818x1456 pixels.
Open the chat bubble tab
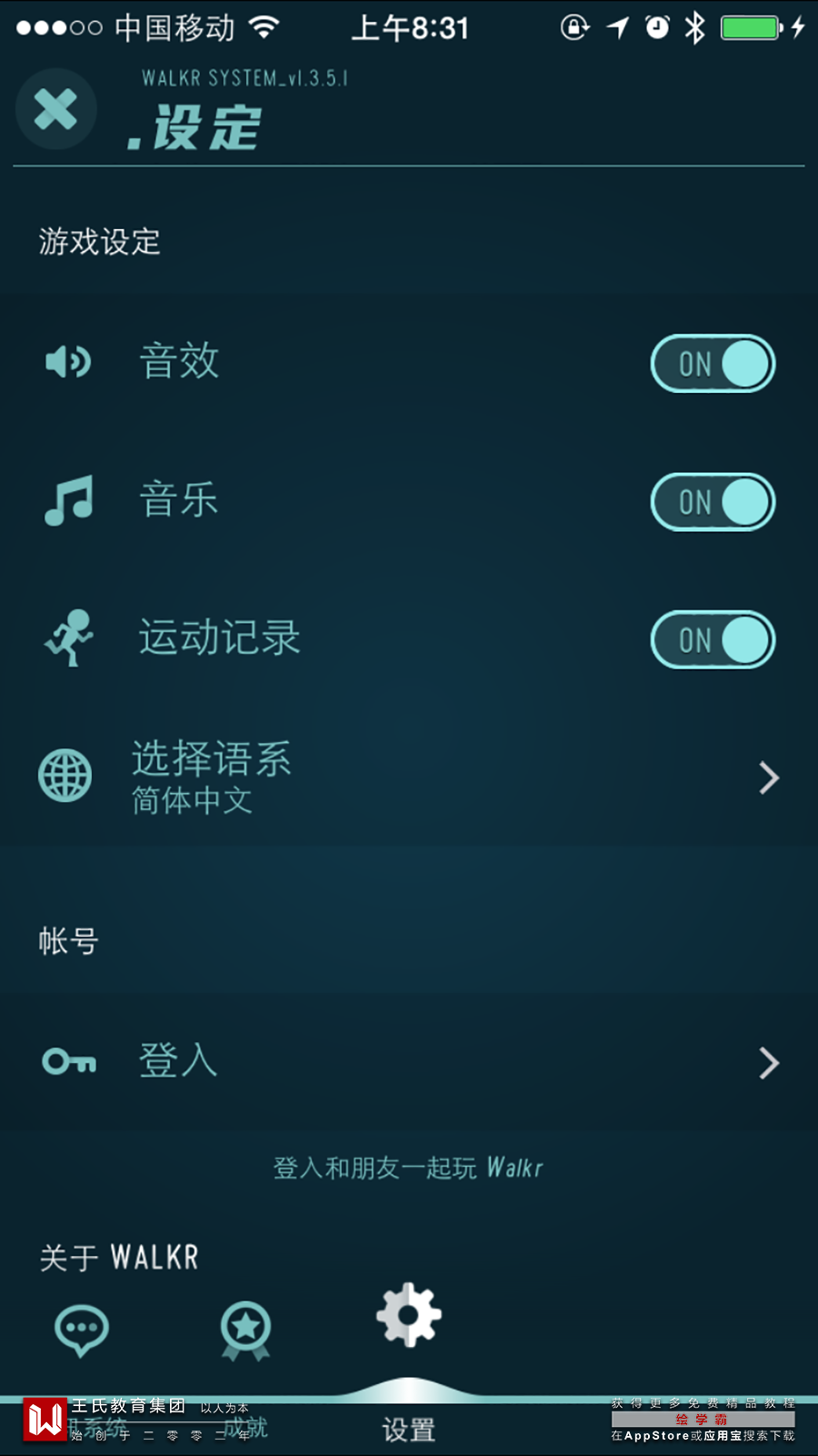pyautogui.click(x=82, y=1331)
